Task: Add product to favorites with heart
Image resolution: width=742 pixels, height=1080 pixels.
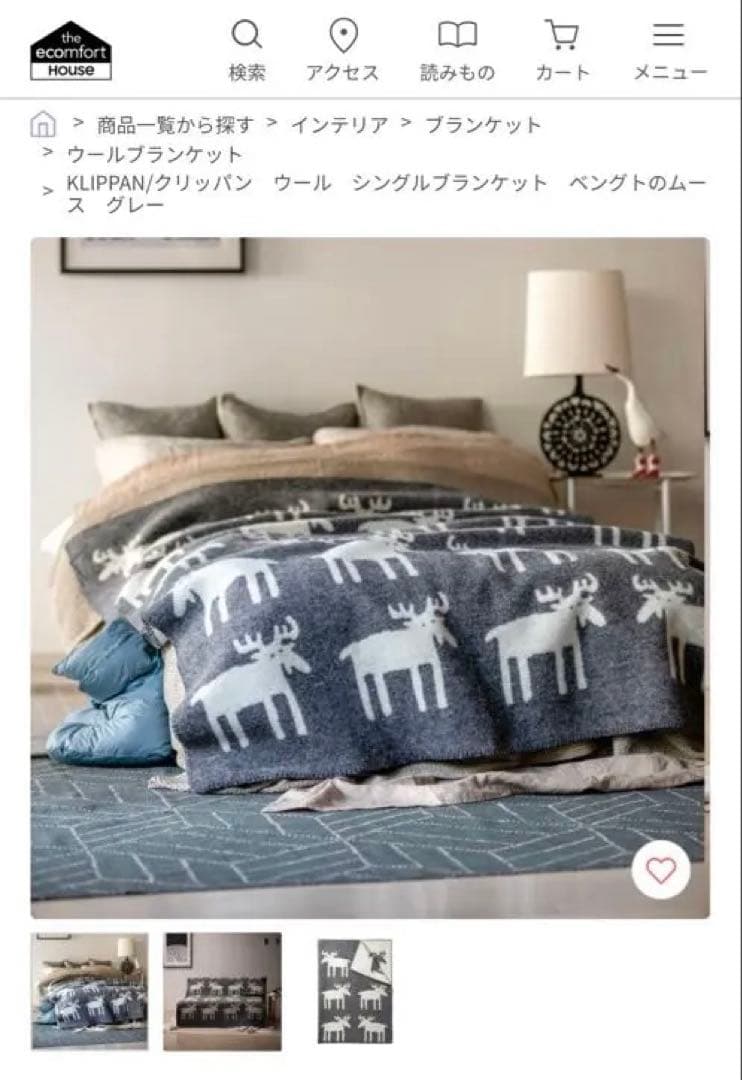Action: point(661,870)
